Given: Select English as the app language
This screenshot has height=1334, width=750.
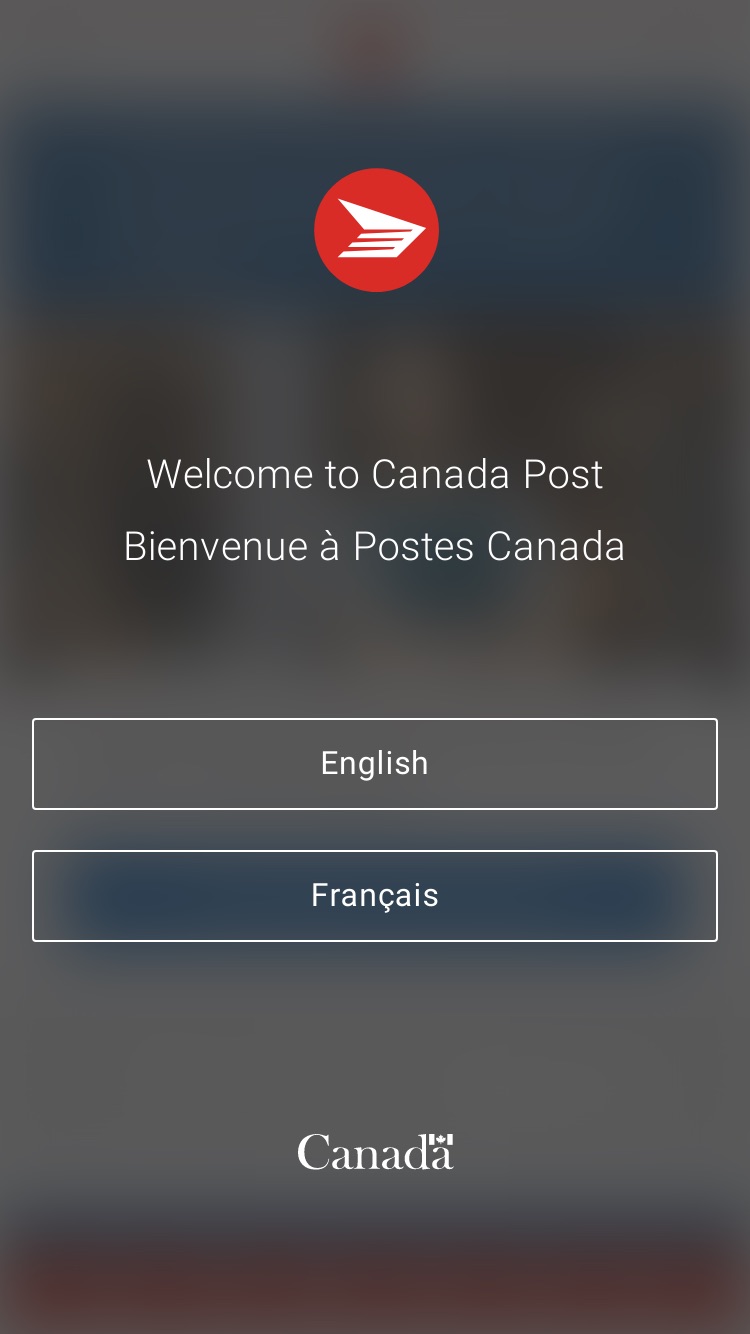Looking at the screenshot, I should tap(375, 764).
